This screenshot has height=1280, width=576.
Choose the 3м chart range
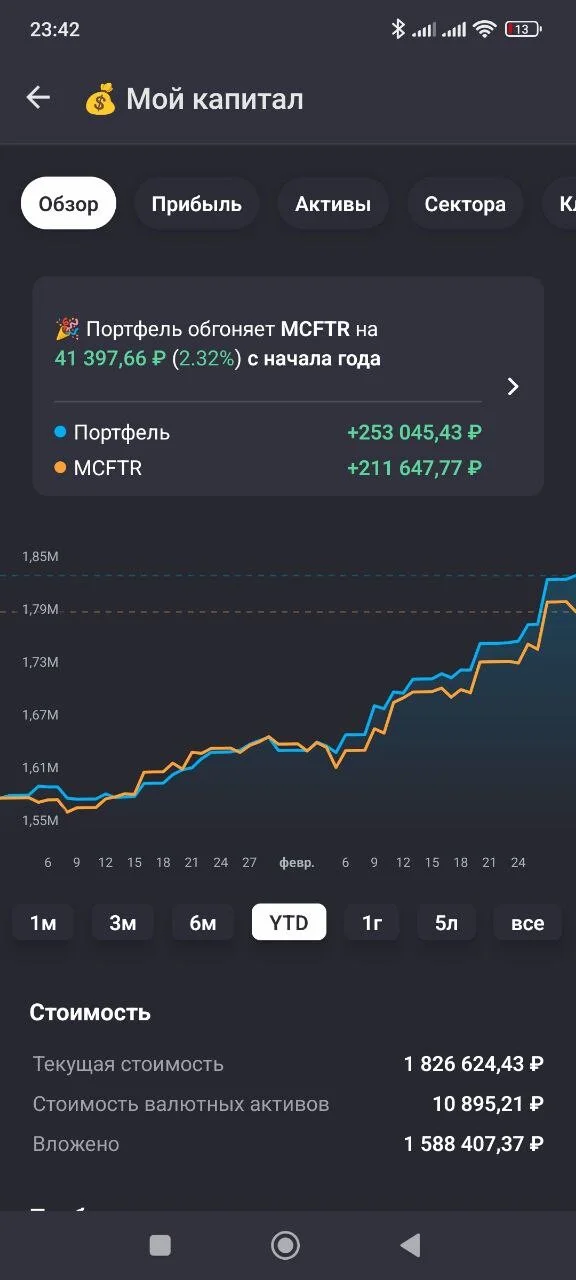[x=123, y=922]
